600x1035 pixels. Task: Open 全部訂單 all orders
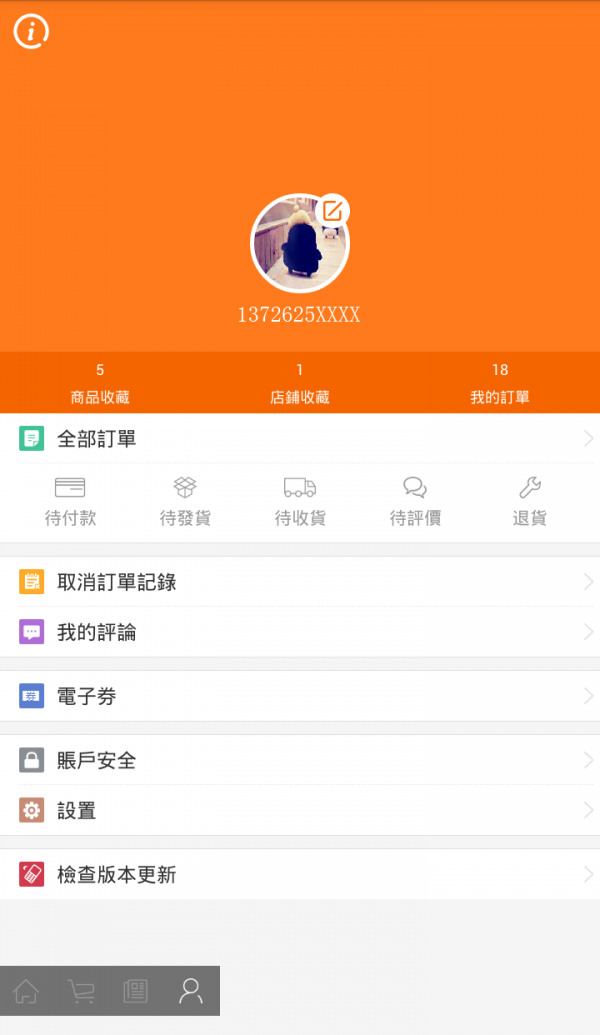pos(300,438)
